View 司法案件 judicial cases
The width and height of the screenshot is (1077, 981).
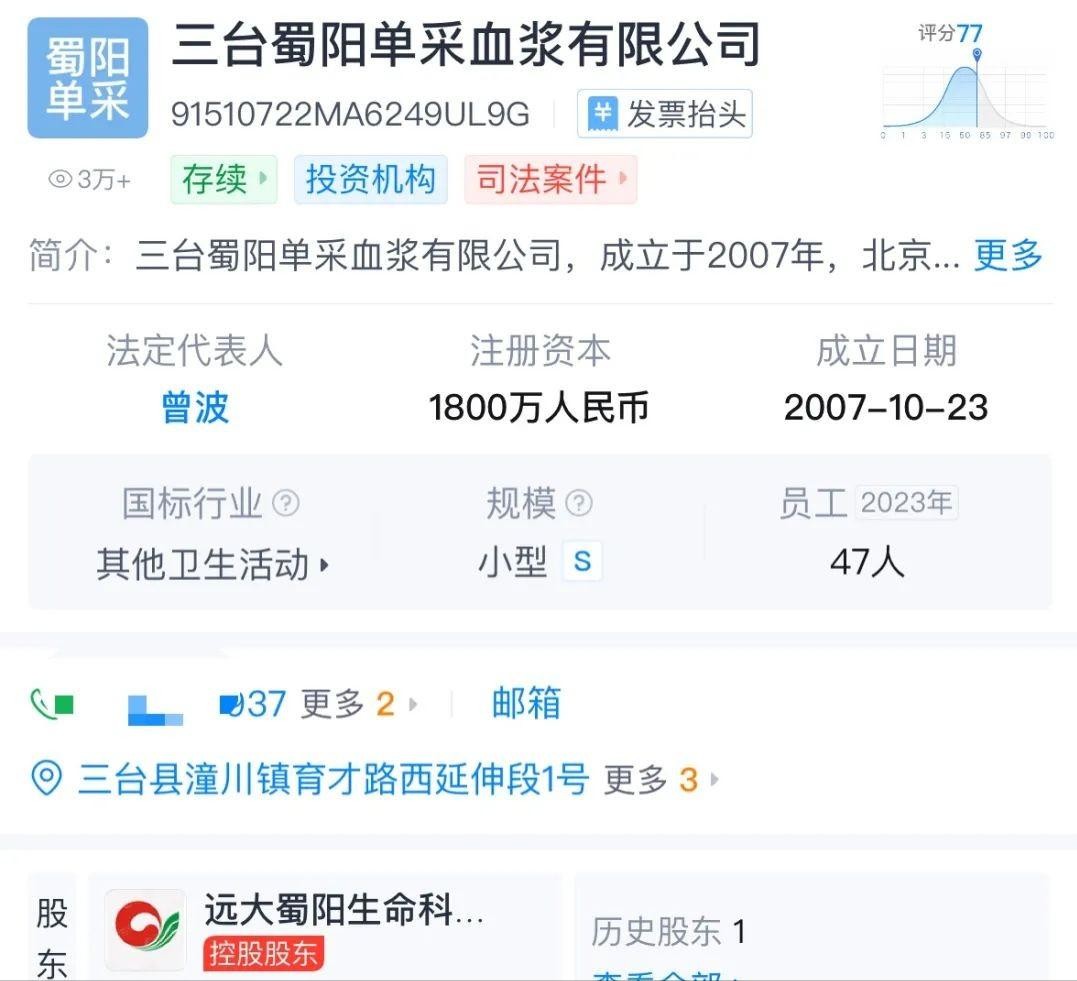[x=550, y=180]
